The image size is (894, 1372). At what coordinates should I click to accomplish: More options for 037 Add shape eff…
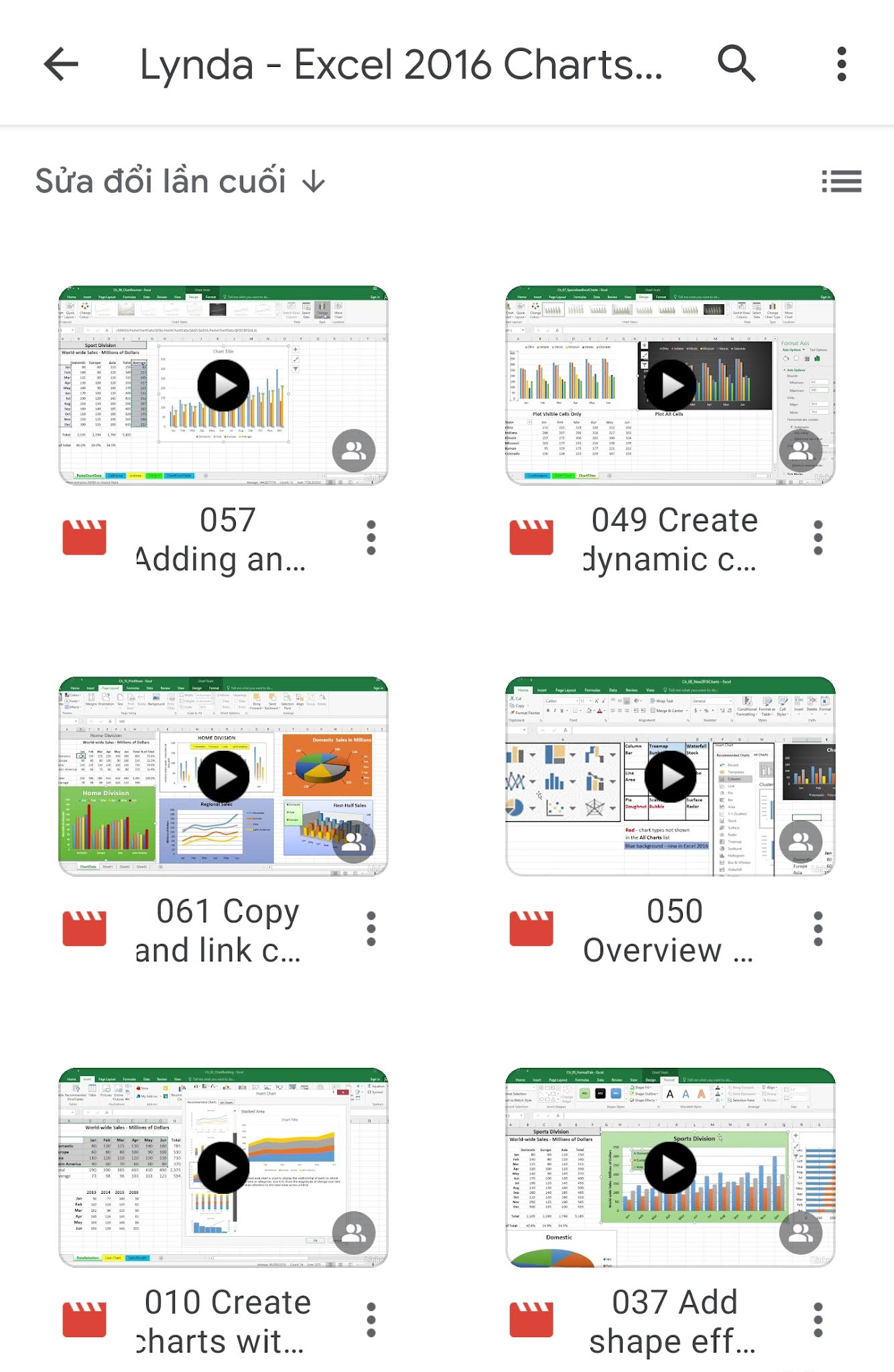point(818,1320)
